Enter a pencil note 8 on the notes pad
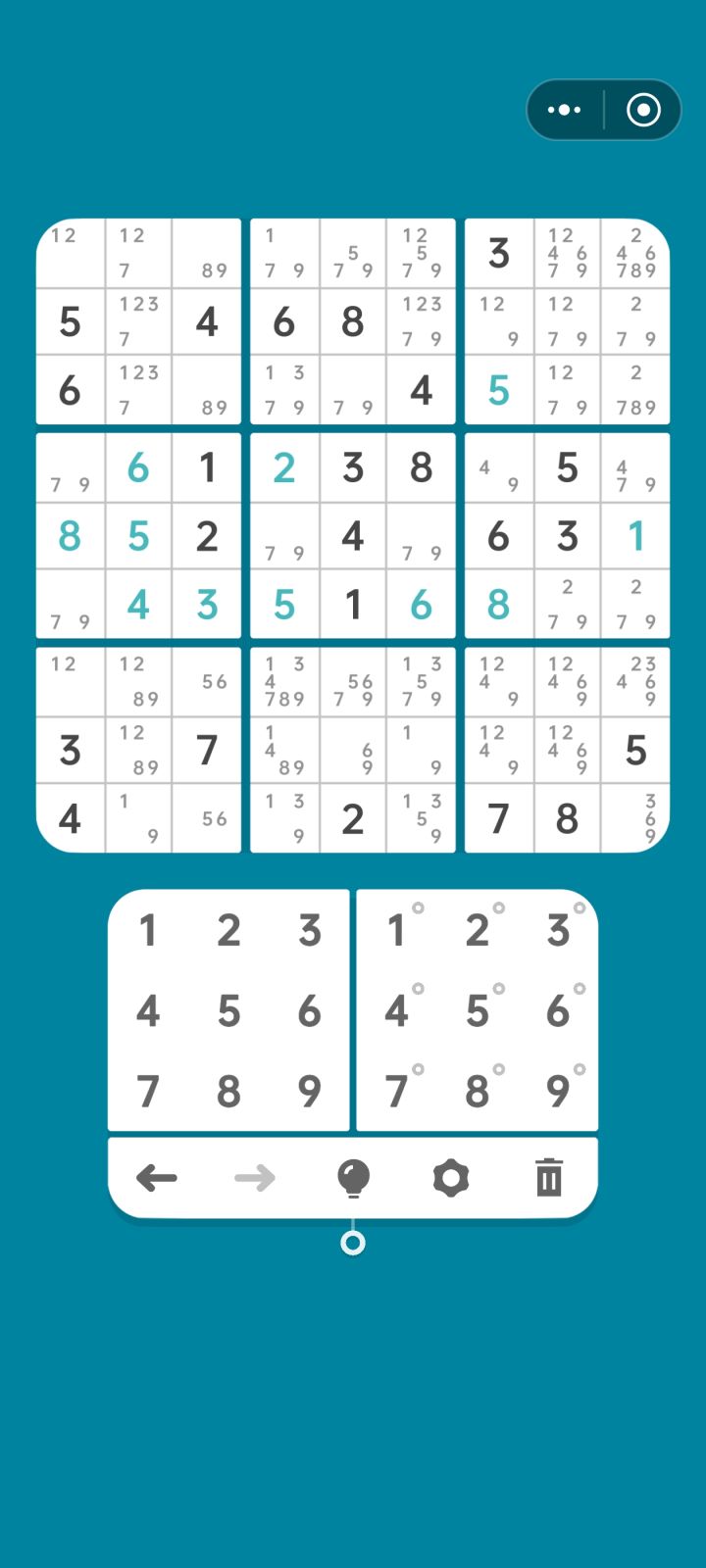This screenshot has height=1568, width=706. [x=478, y=1092]
